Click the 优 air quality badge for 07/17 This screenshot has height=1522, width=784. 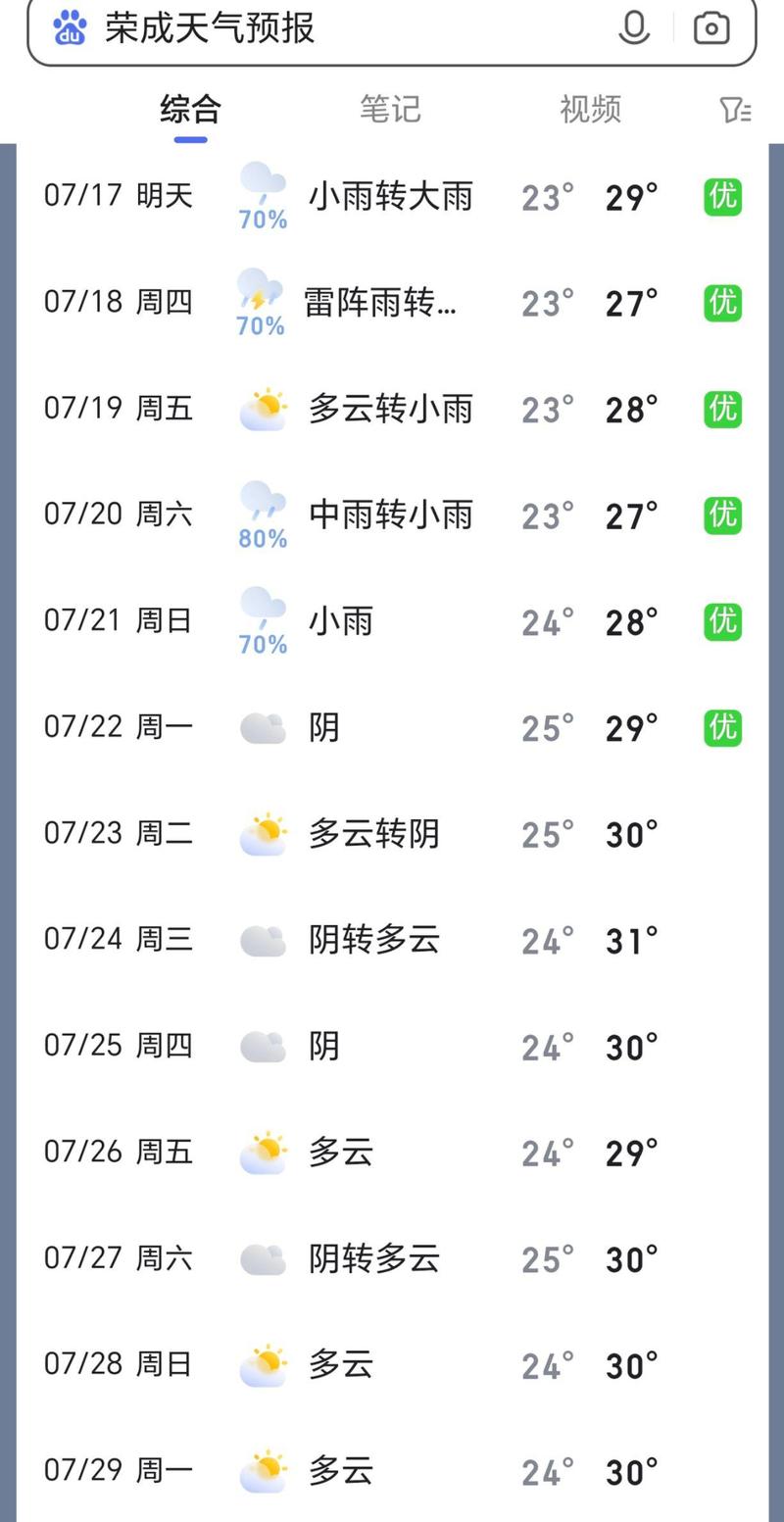click(x=721, y=195)
